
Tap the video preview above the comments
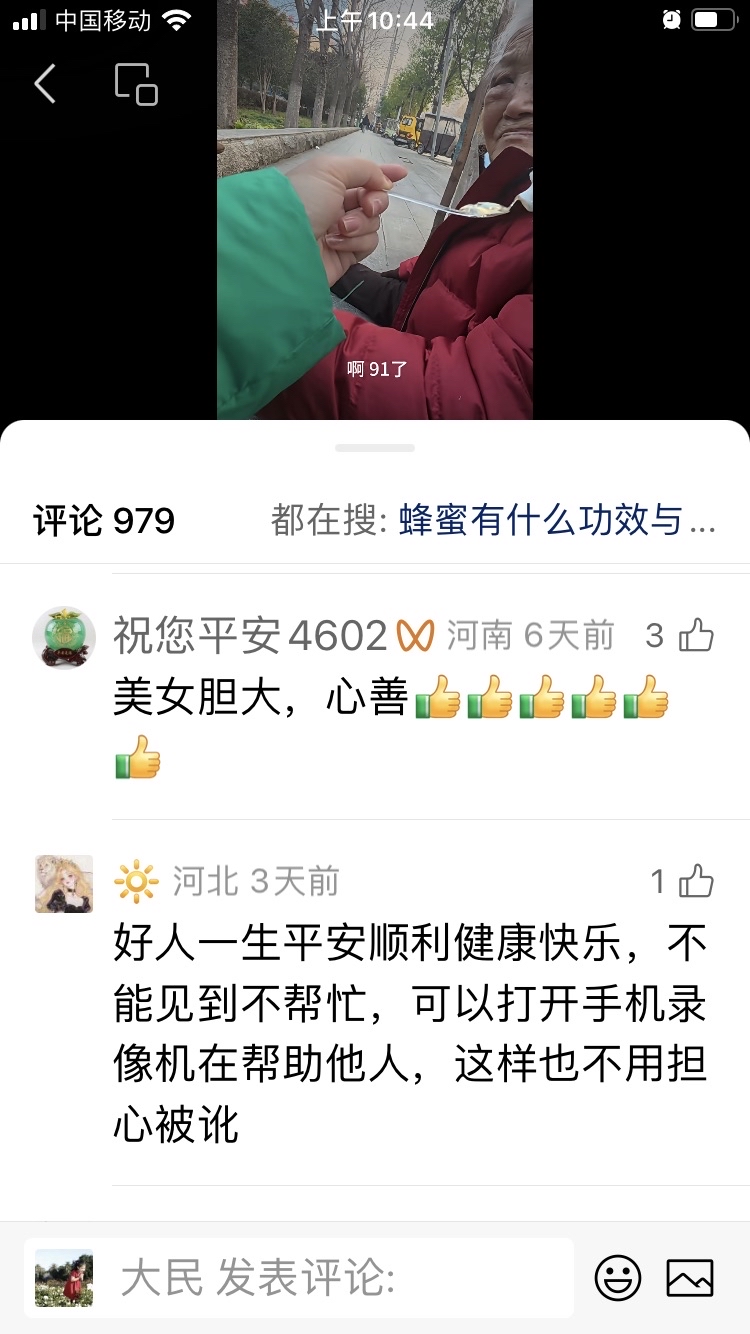coord(375,210)
